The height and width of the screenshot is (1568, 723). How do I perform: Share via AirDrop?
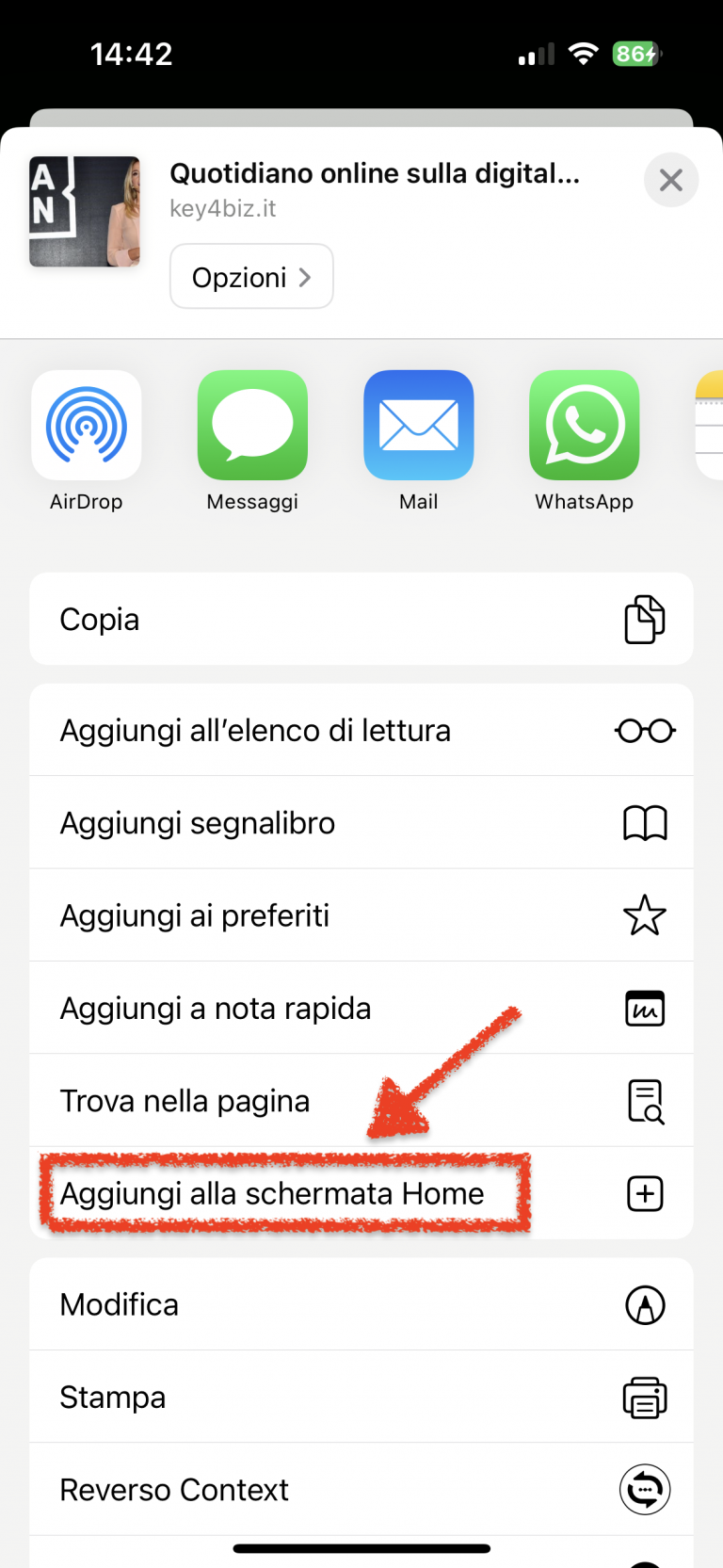coord(87,441)
